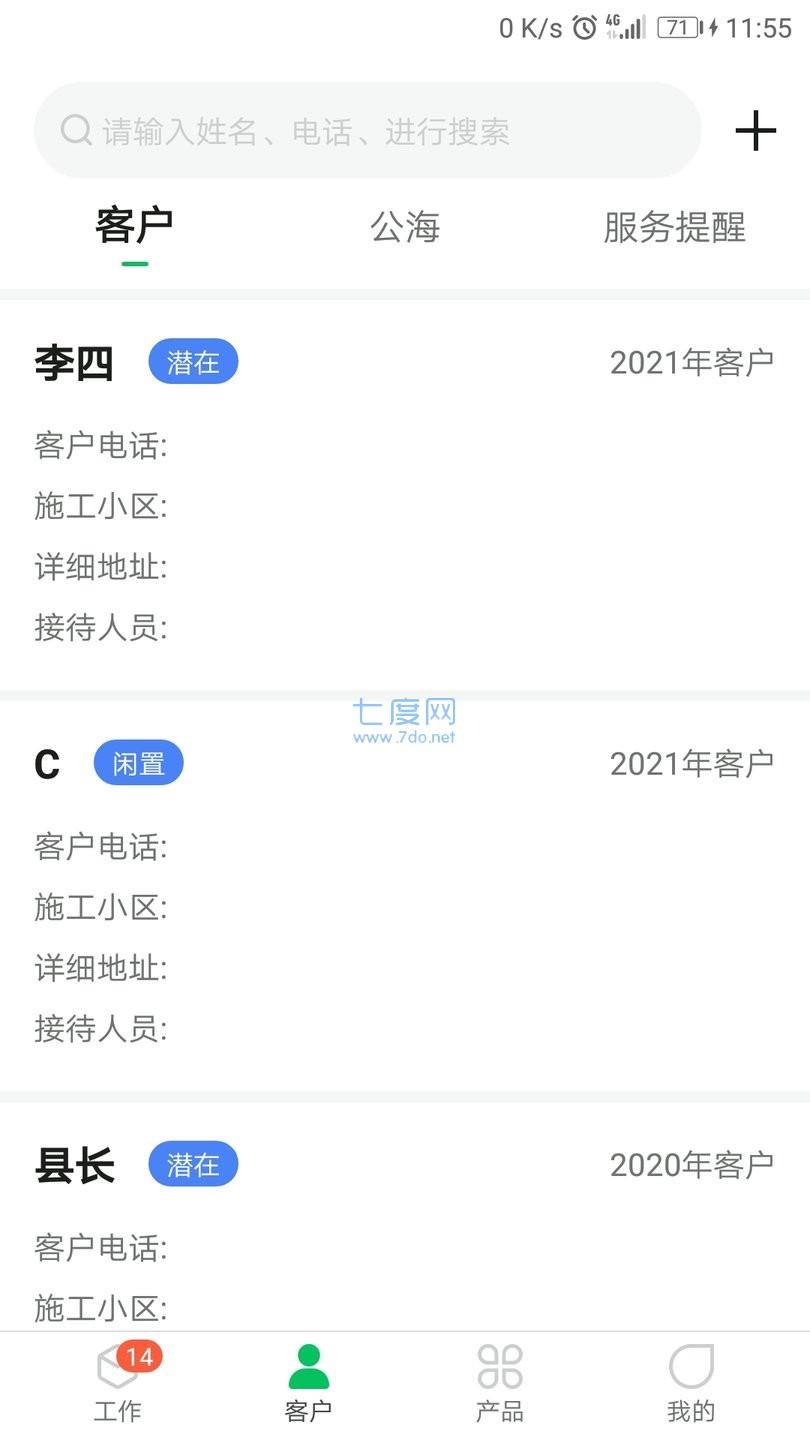Select the 客户 tab
Viewport: 810px width, 1440px height.
coord(133,228)
